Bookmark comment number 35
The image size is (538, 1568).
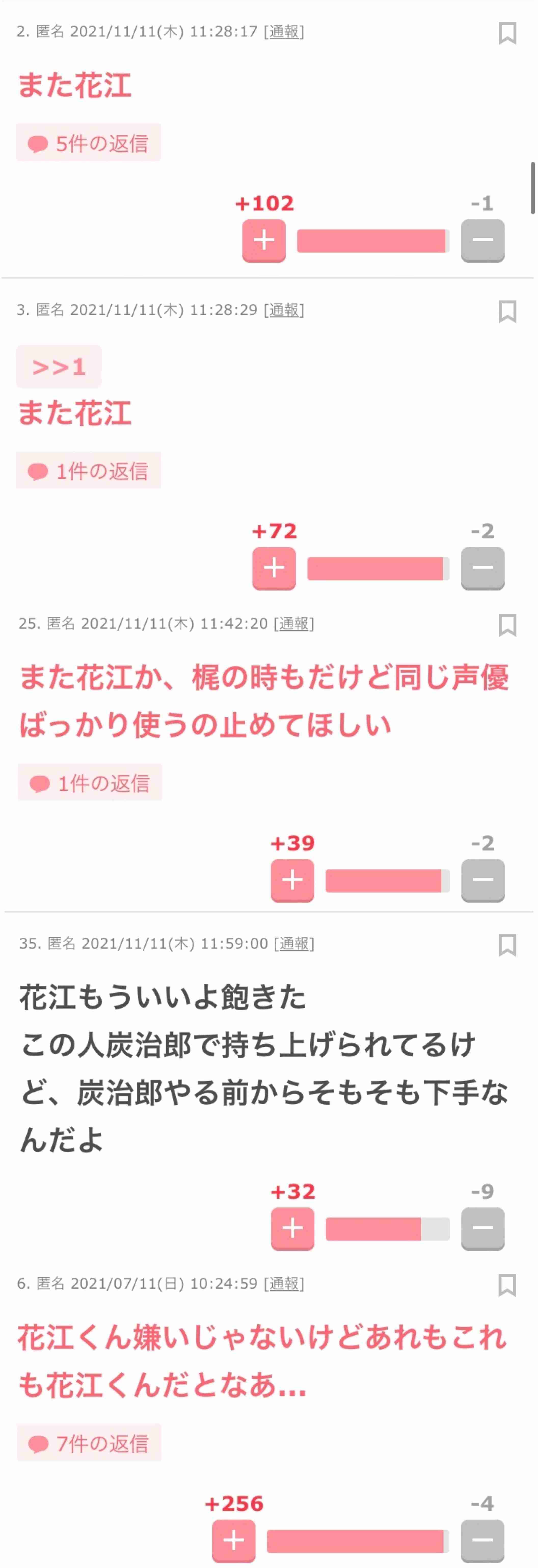point(507,945)
